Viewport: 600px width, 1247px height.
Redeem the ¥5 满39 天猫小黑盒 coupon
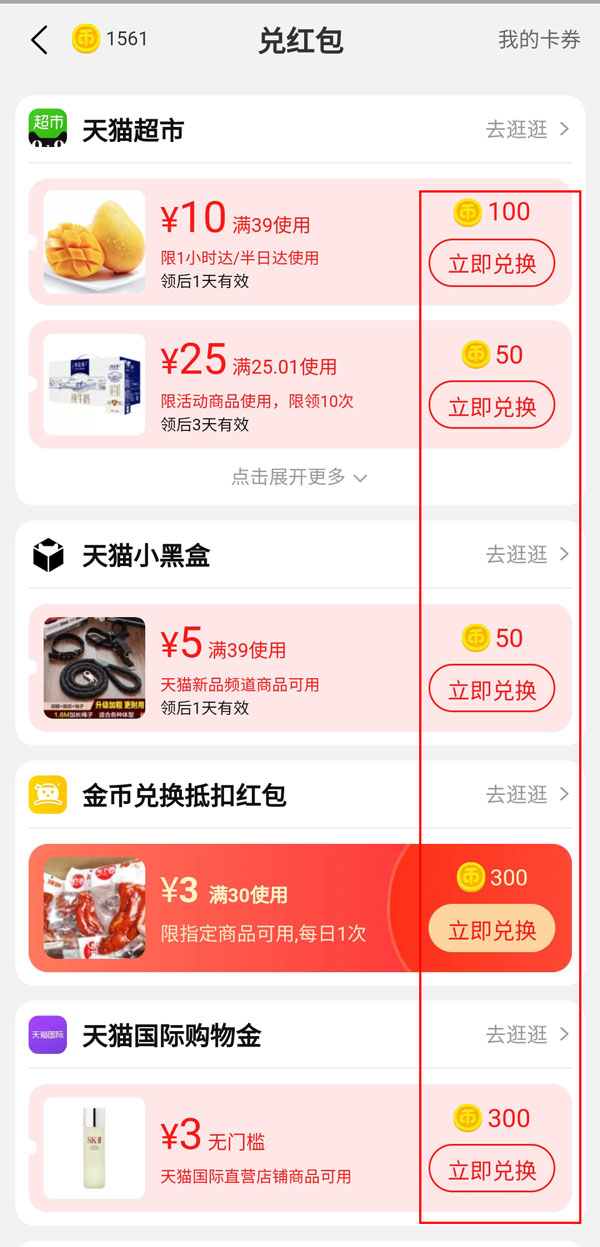(x=492, y=689)
